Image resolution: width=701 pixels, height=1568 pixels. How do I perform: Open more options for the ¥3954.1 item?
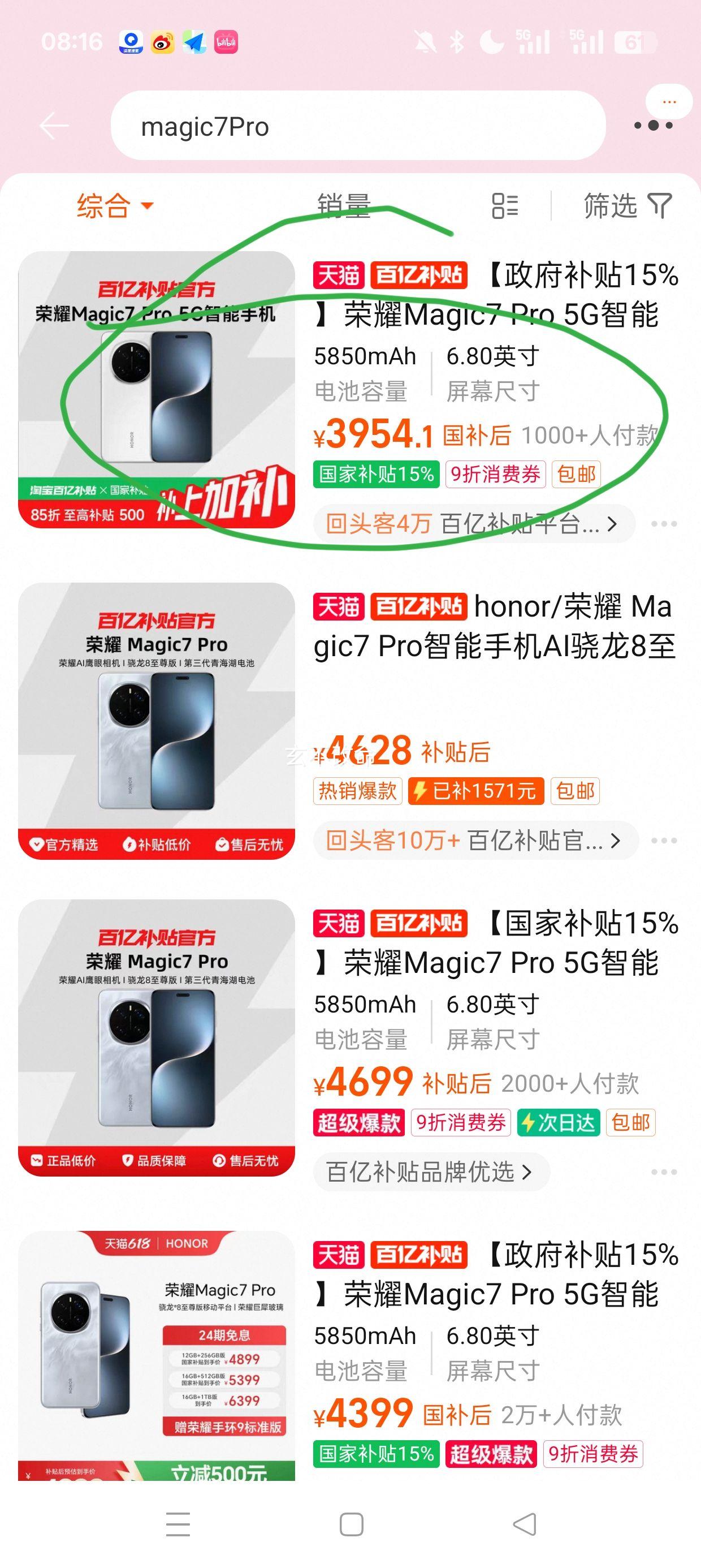click(663, 523)
